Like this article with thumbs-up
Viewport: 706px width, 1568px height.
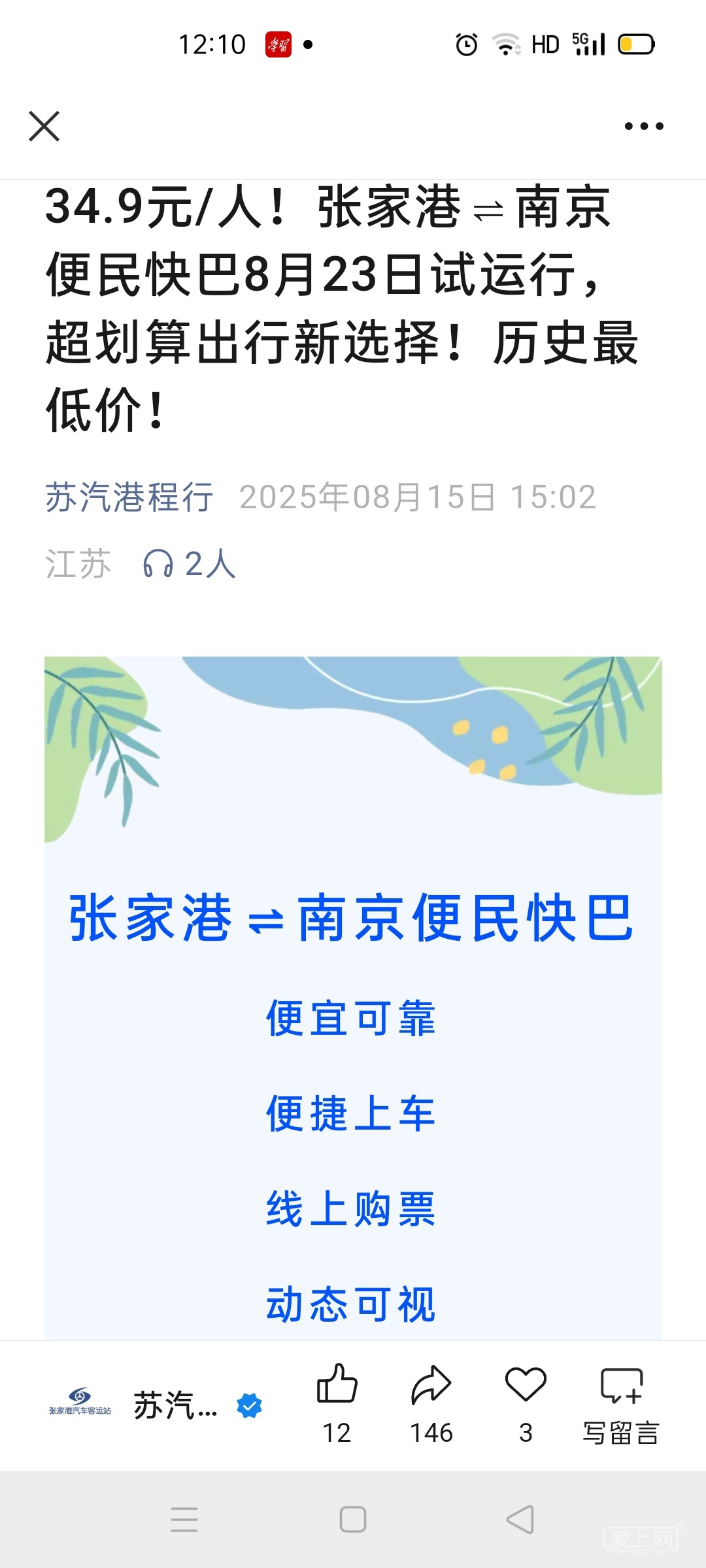point(337,1384)
